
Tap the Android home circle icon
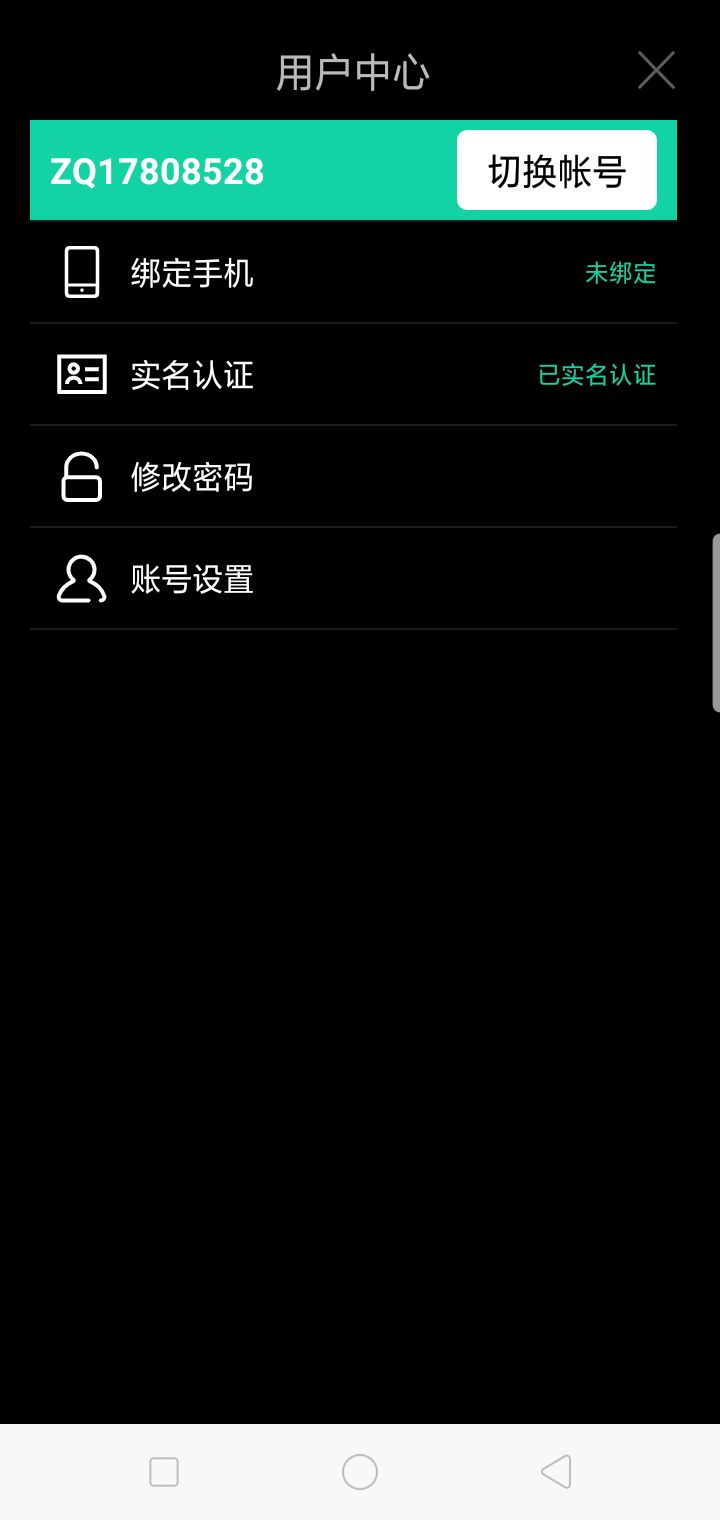pos(360,1471)
